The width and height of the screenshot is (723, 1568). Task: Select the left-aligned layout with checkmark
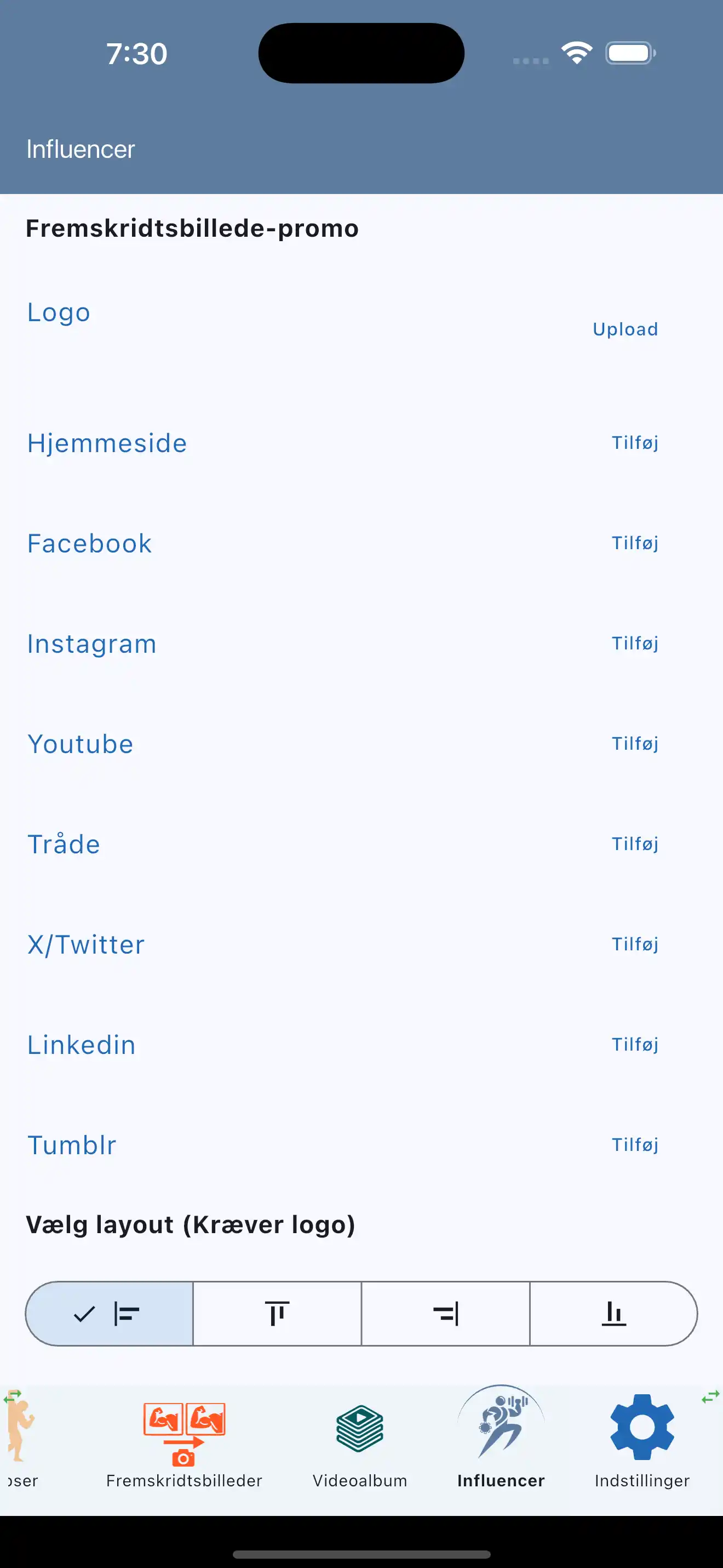click(x=108, y=1314)
